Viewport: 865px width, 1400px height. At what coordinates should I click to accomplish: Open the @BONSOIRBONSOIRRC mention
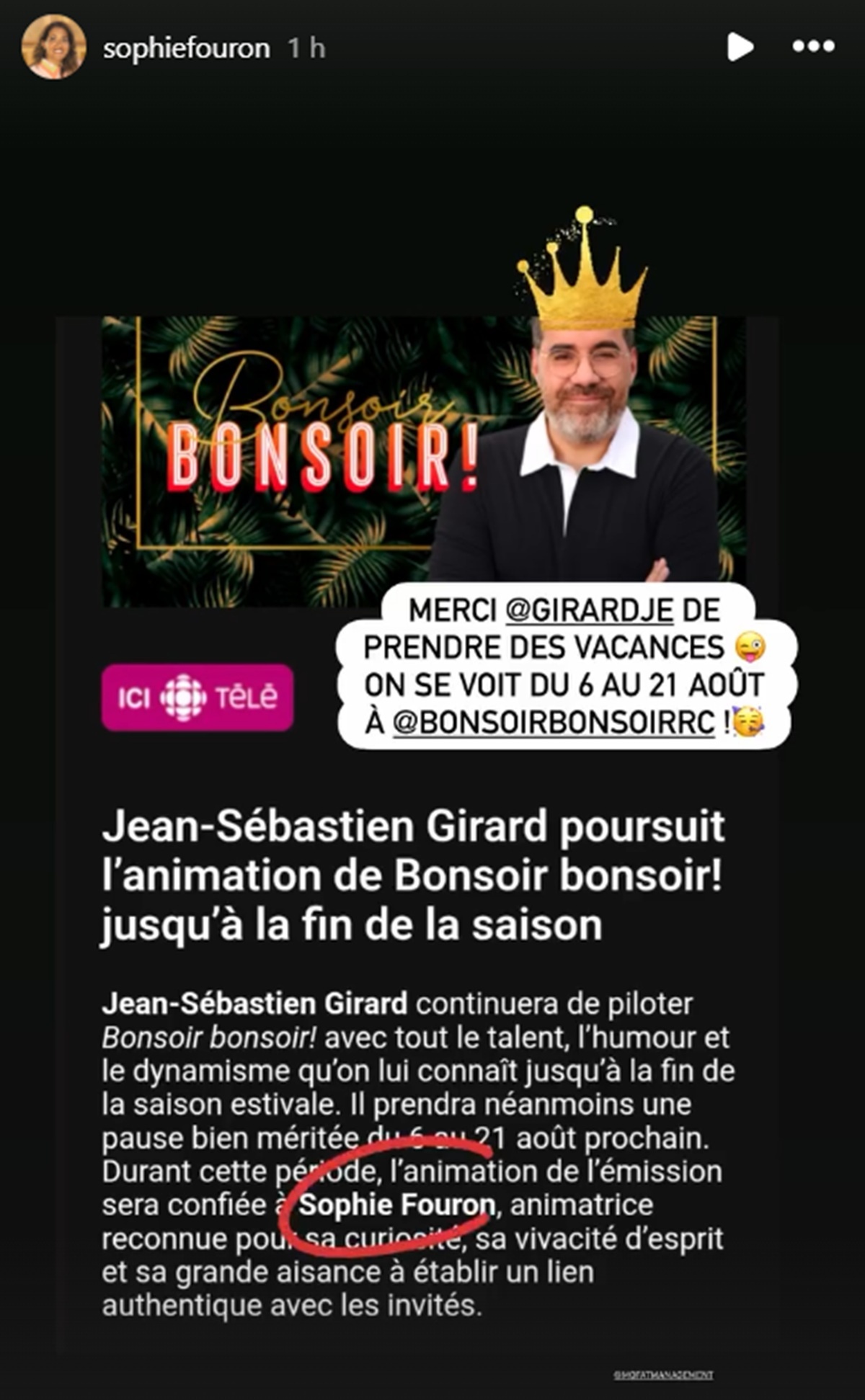click(554, 723)
